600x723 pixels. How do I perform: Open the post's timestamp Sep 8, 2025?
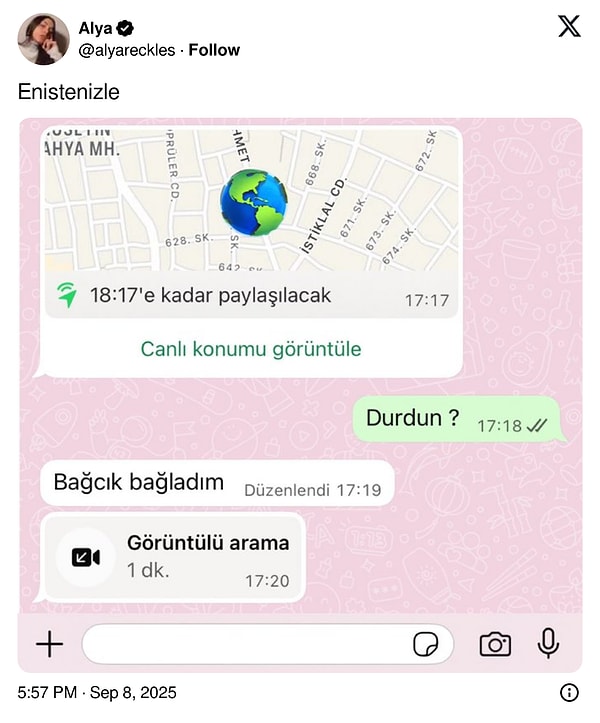coord(97,692)
